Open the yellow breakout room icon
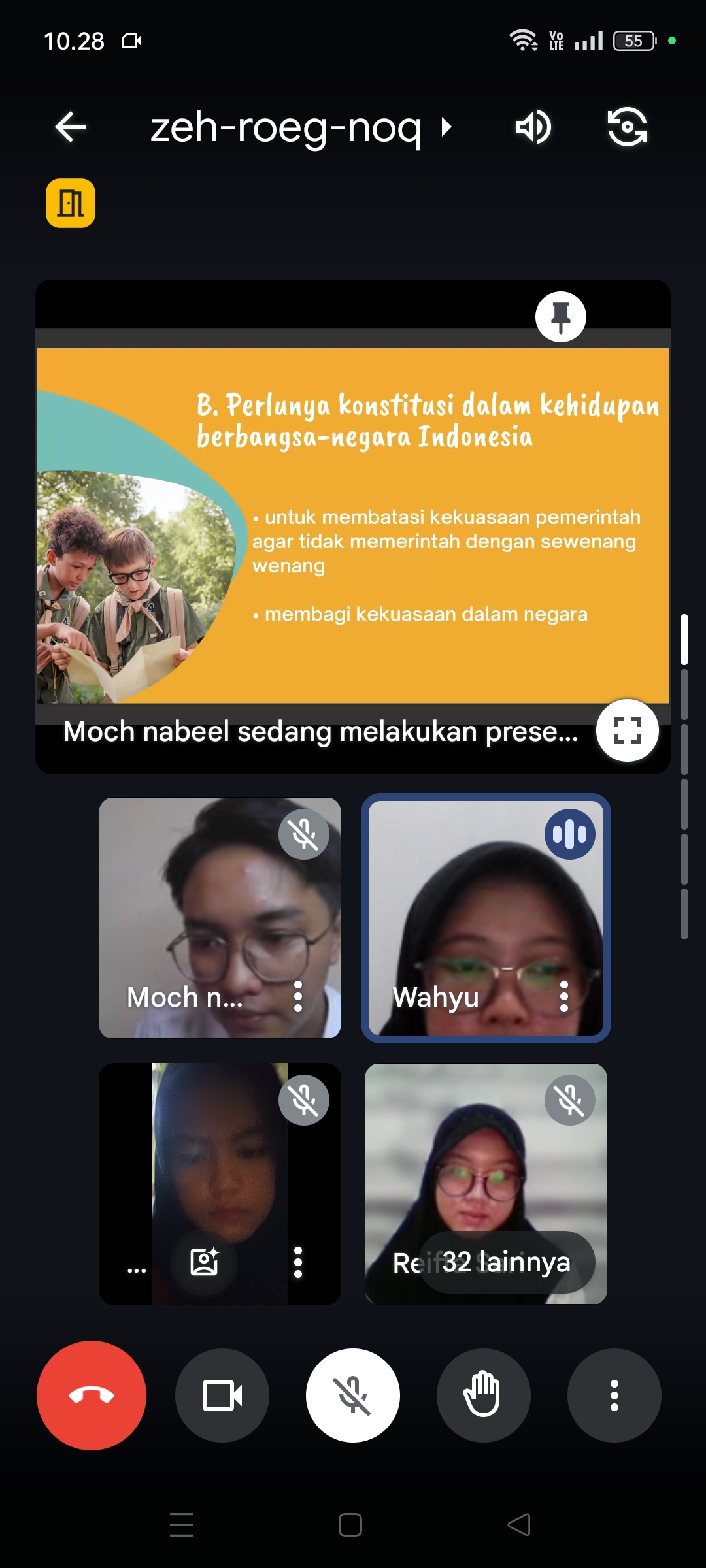Image resolution: width=706 pixels, height=1568 pixels. (71, 203)
